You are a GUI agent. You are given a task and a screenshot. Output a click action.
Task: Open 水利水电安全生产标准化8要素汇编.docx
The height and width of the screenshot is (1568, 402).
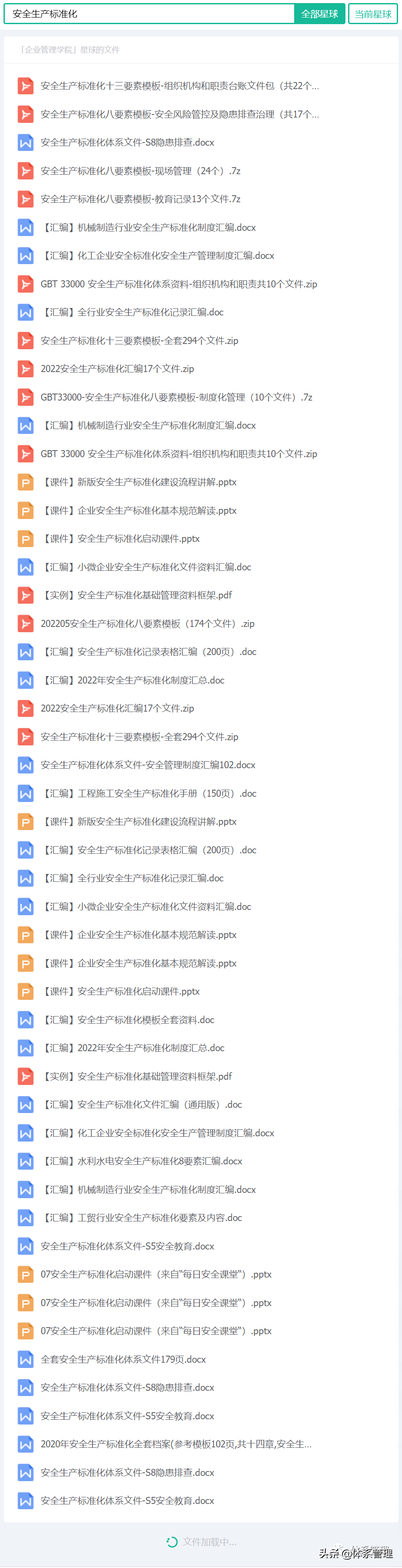click(141, 1161)
